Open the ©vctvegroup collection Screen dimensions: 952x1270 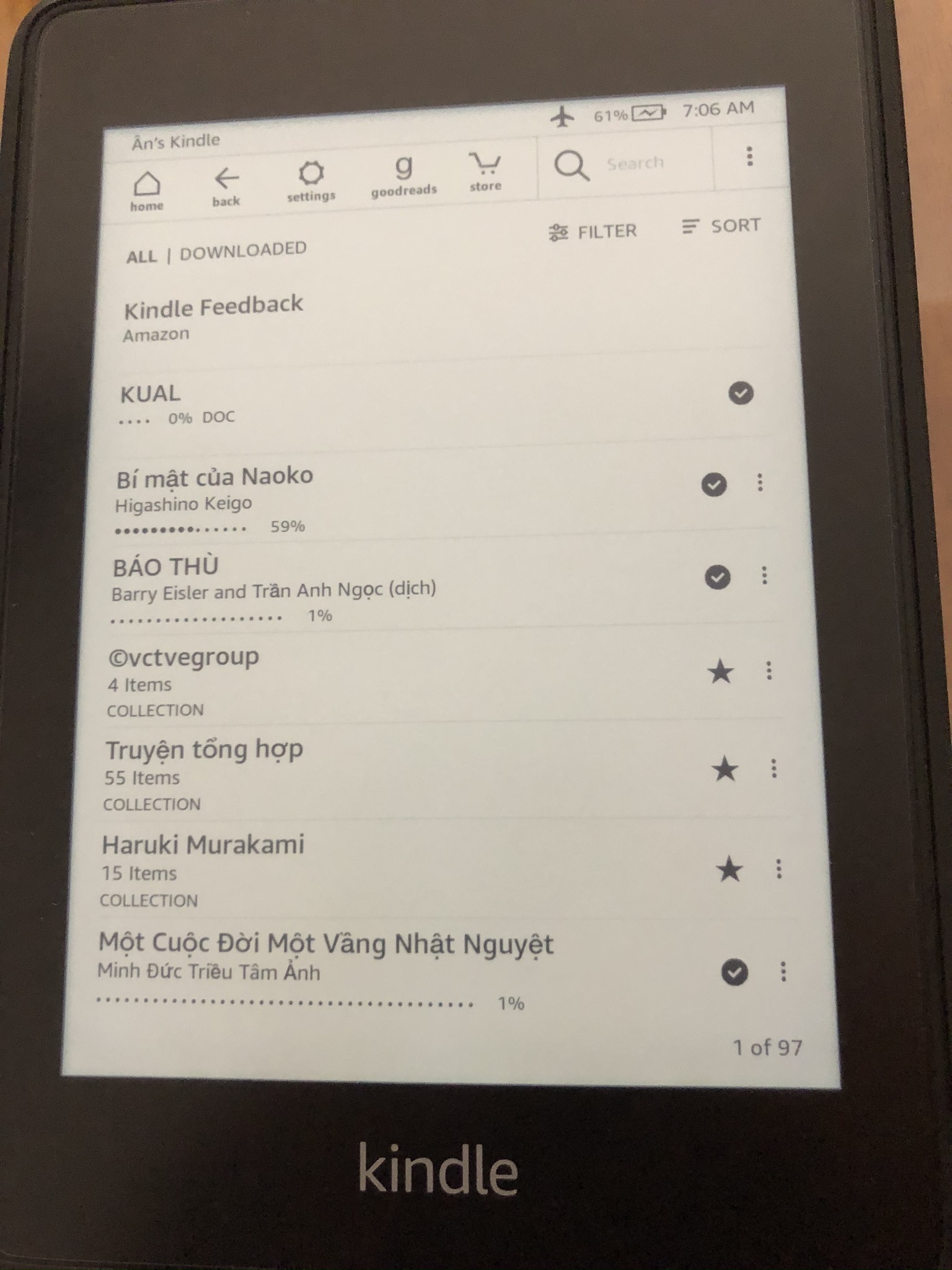coord(183,657)
